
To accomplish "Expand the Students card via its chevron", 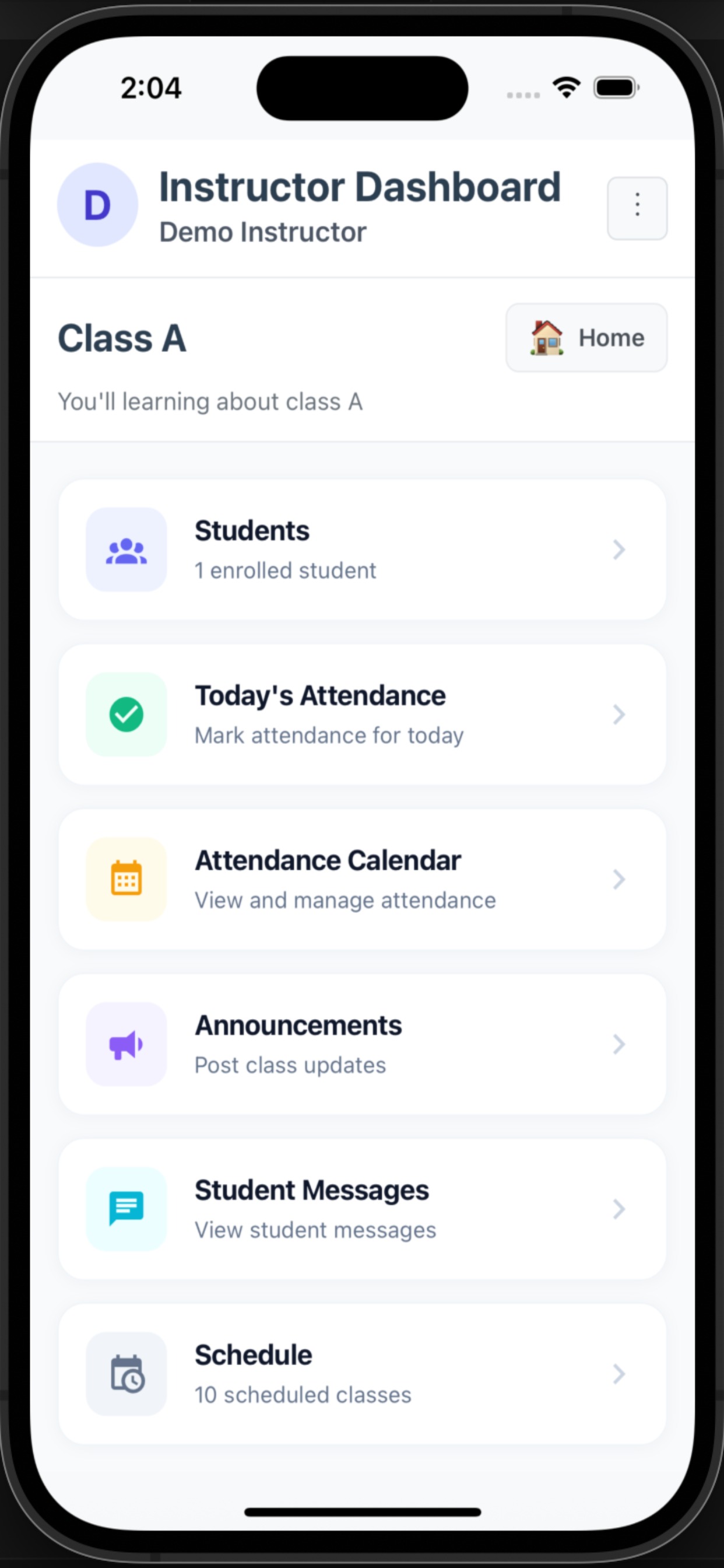I will (x=620, y=548).
